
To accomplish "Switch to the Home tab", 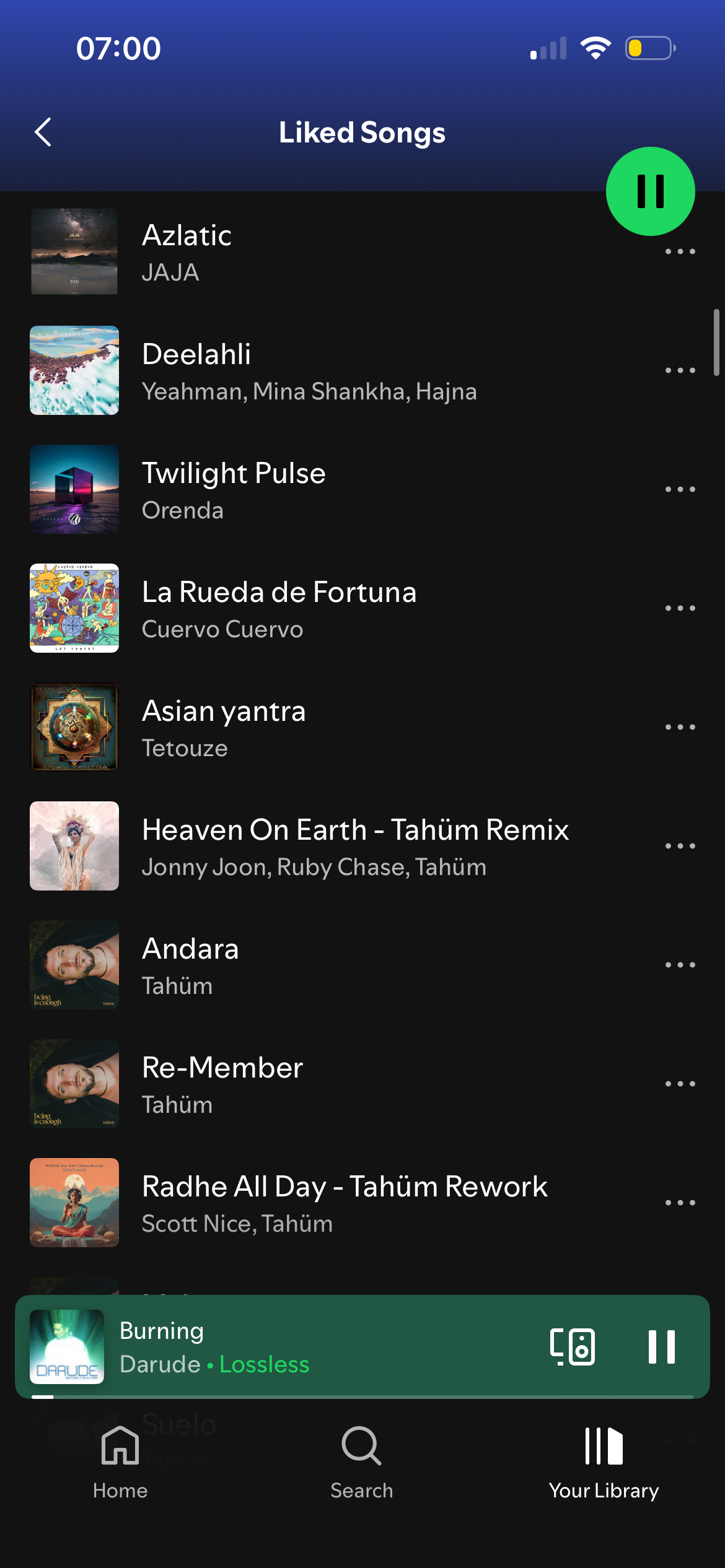I will [x=120, y=1463].
